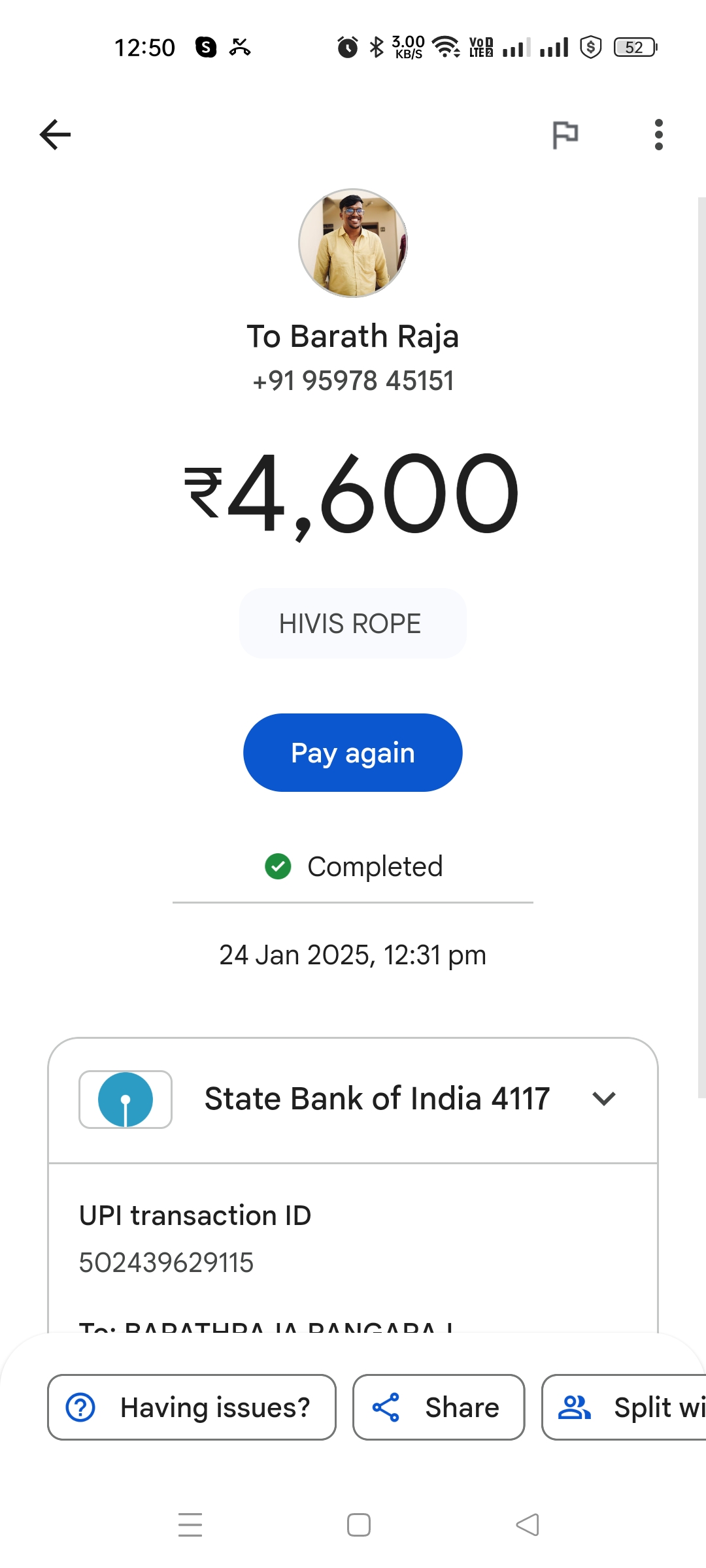This screenshot has width=706, height=1568.
Task: Open the Having issues? help option
Action: click(x=192, y=1407)
